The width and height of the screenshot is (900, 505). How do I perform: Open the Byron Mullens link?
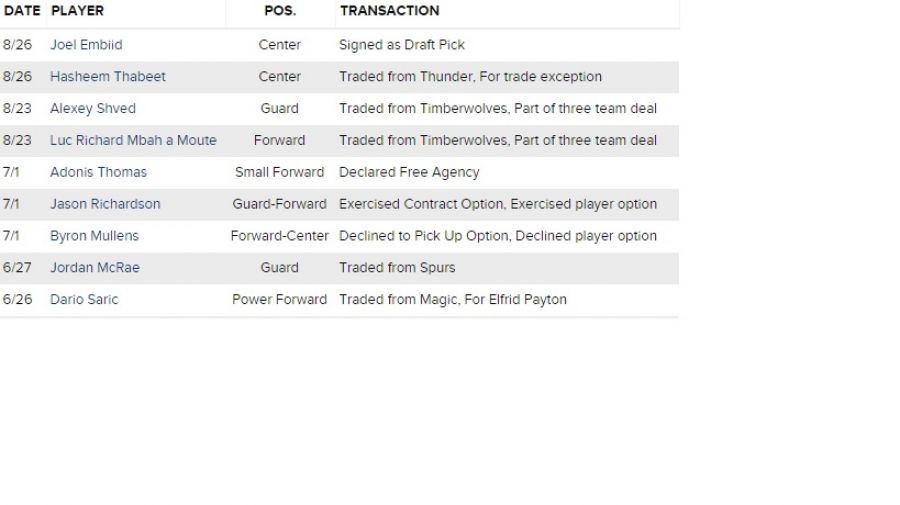click(x=94, y=236)
